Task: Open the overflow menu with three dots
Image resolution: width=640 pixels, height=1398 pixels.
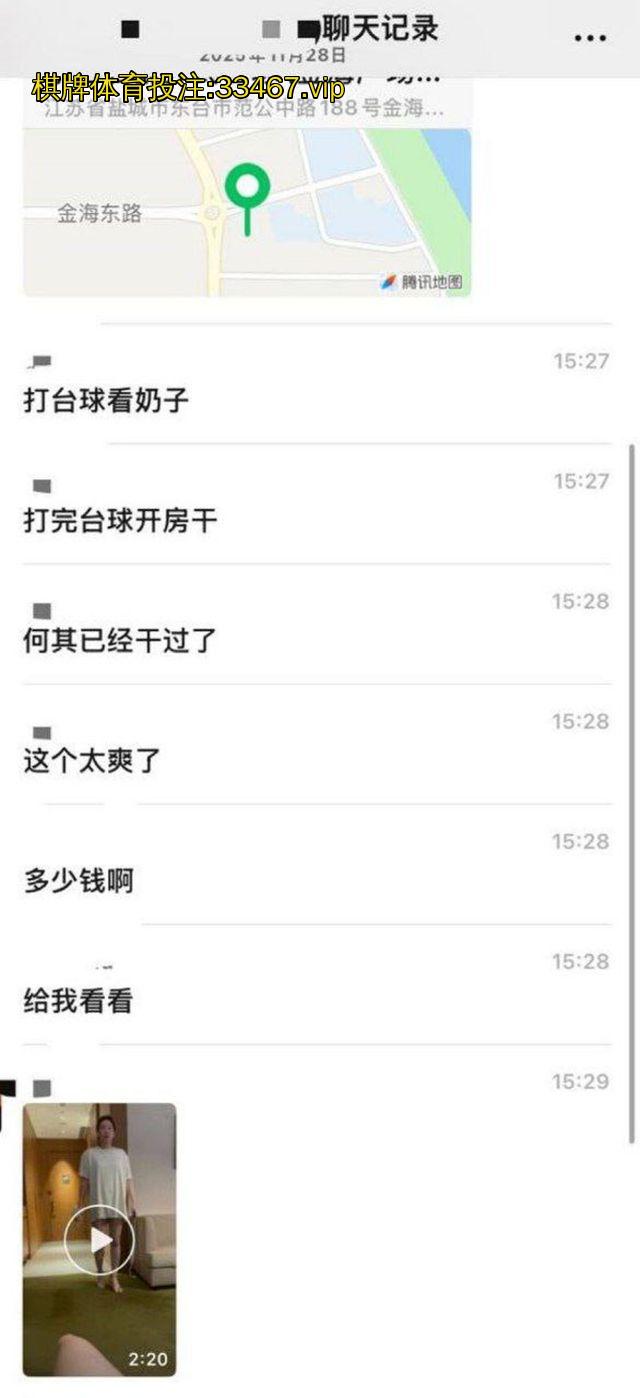Action: click(590, 37)
